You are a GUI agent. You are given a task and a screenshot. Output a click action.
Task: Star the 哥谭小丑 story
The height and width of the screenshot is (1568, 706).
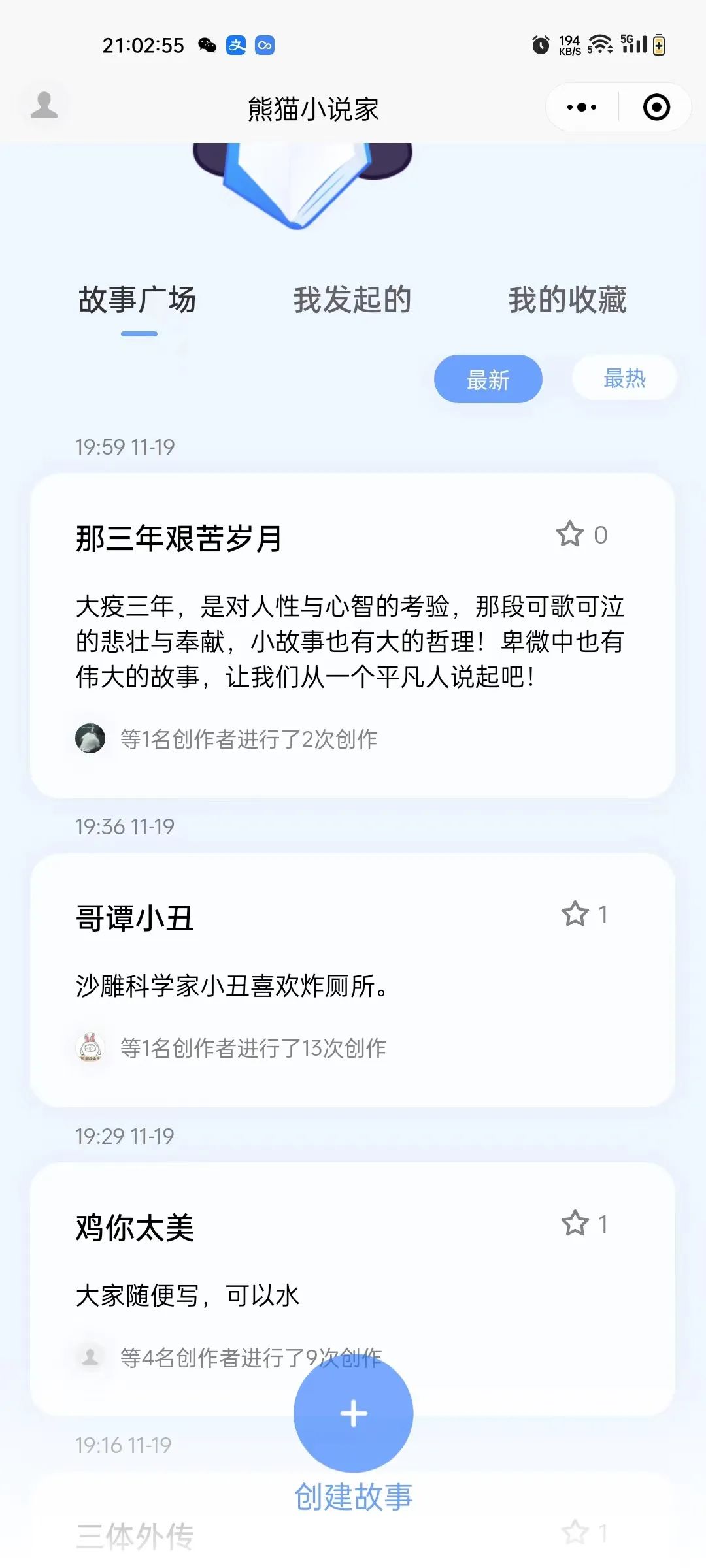point(576,915)
